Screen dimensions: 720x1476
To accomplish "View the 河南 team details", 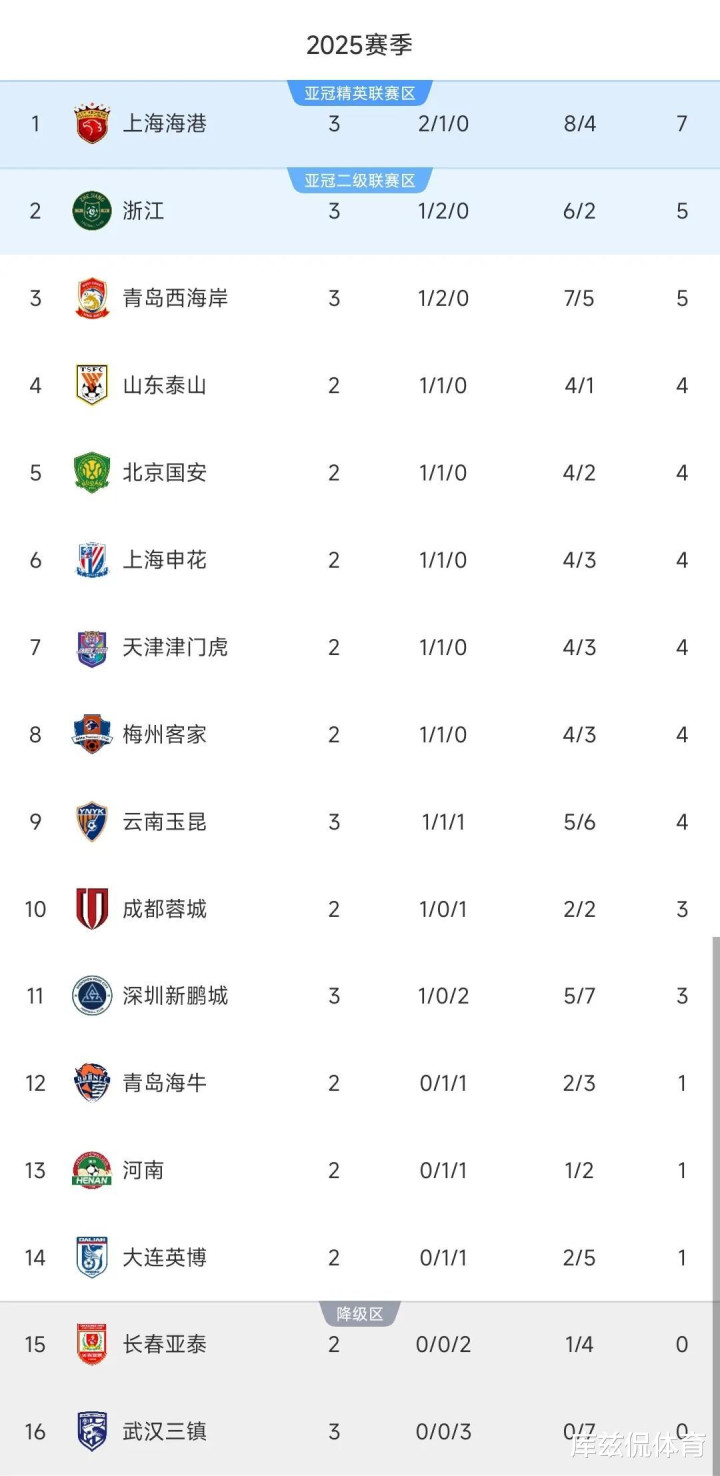I will (x=360, y=1170).
